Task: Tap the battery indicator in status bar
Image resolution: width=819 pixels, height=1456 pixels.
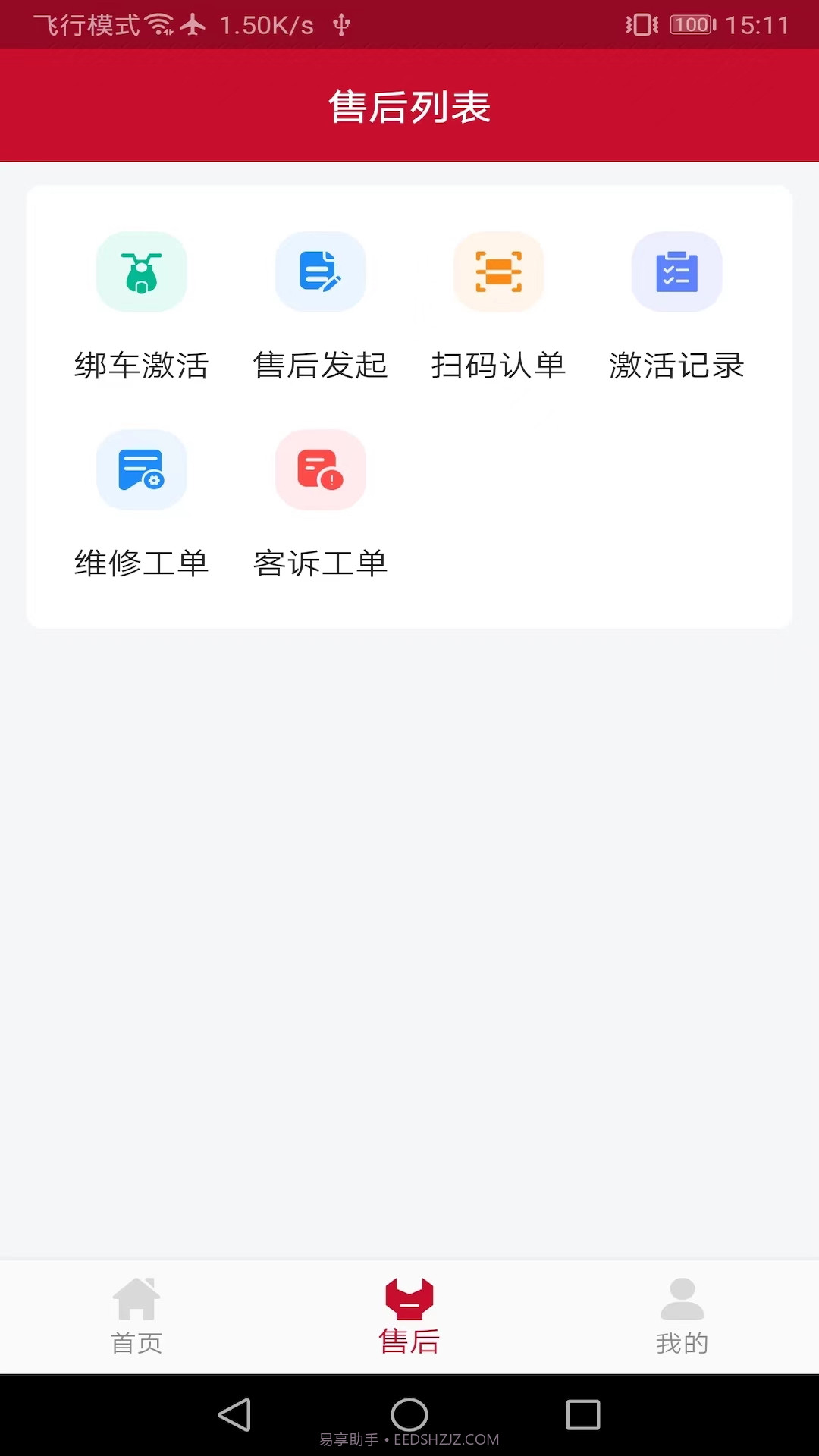Action: [x=689, y=23]
